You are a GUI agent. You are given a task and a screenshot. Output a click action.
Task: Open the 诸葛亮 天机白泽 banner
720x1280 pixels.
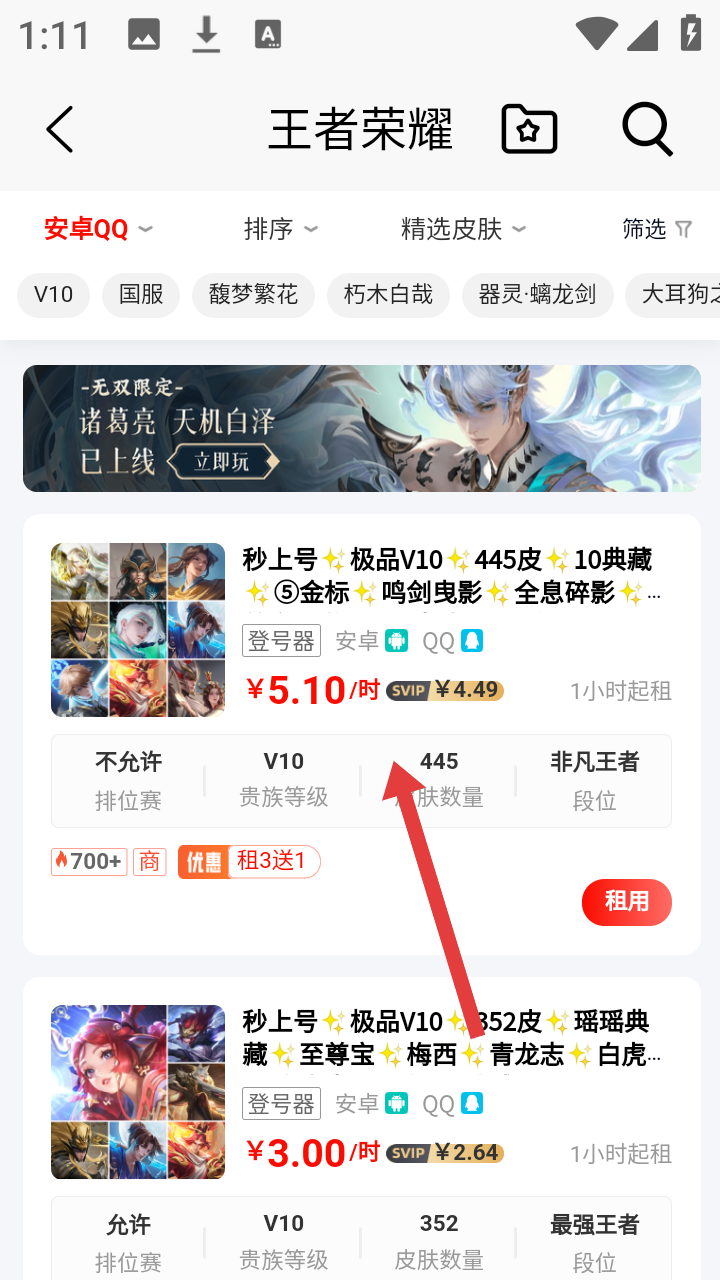click(x=361, y=428)
